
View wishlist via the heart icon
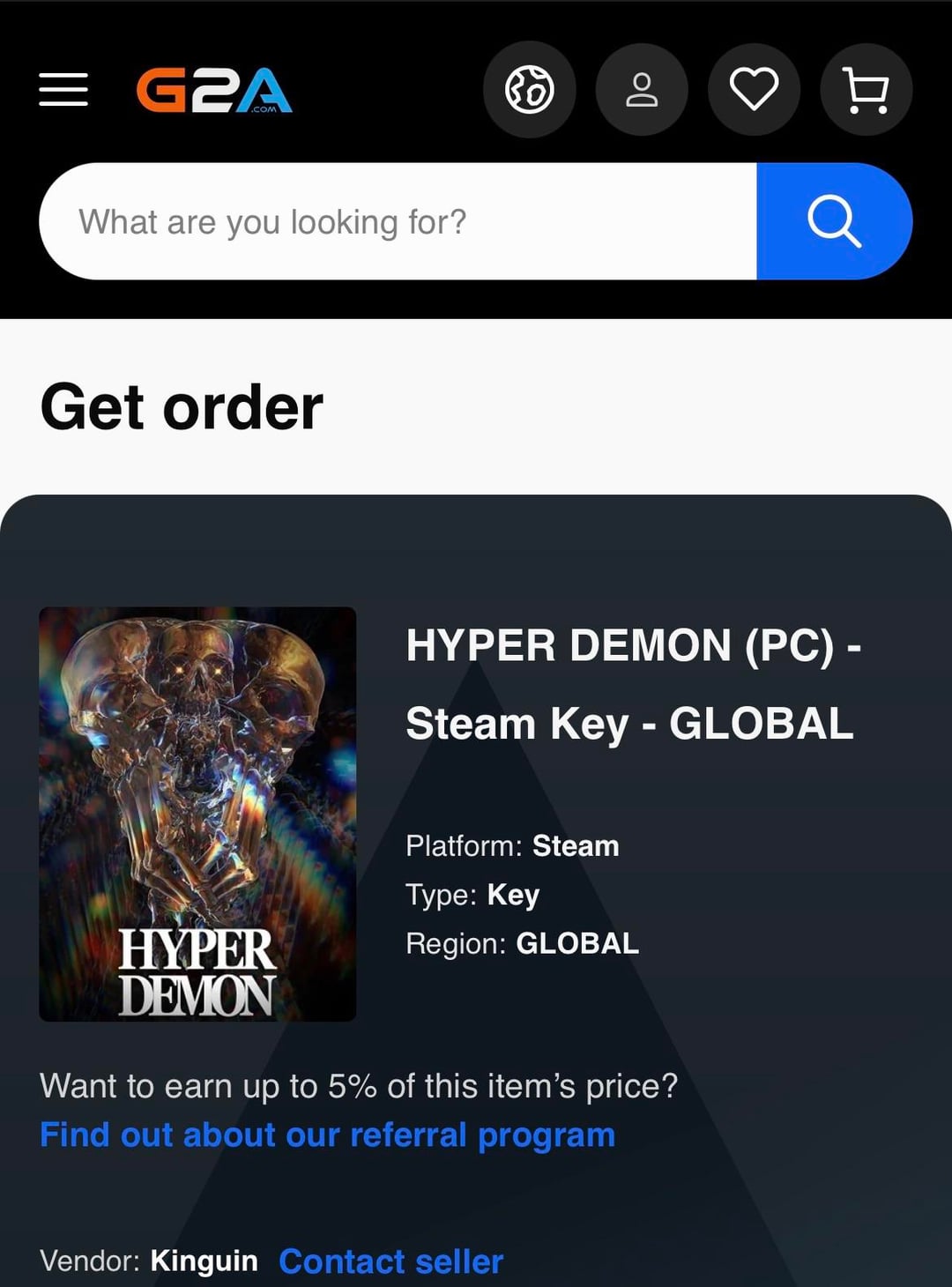click(754, 90)
